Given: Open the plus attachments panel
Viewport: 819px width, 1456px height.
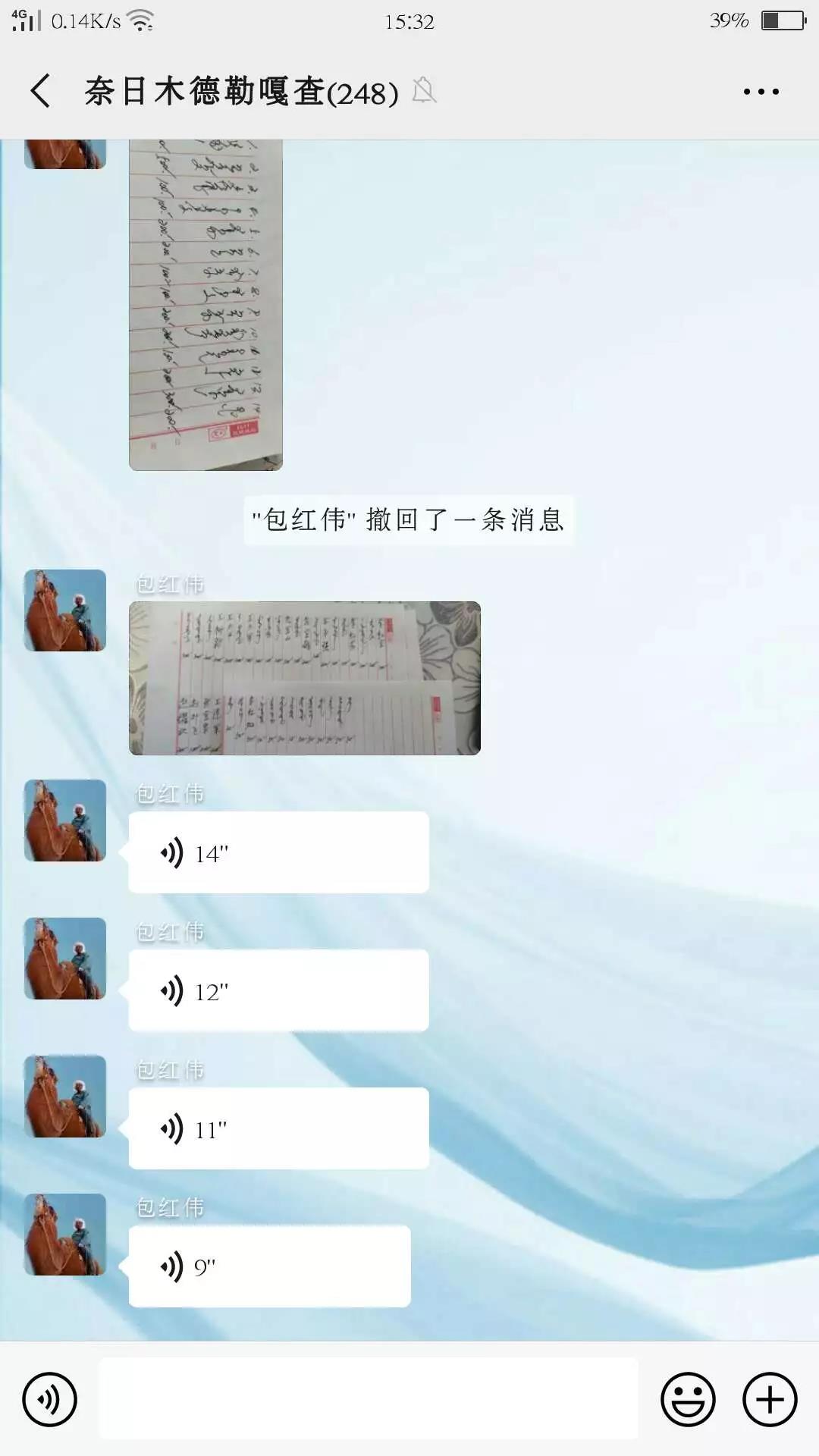Looking at the screenshot, I should pos(769,1399).
